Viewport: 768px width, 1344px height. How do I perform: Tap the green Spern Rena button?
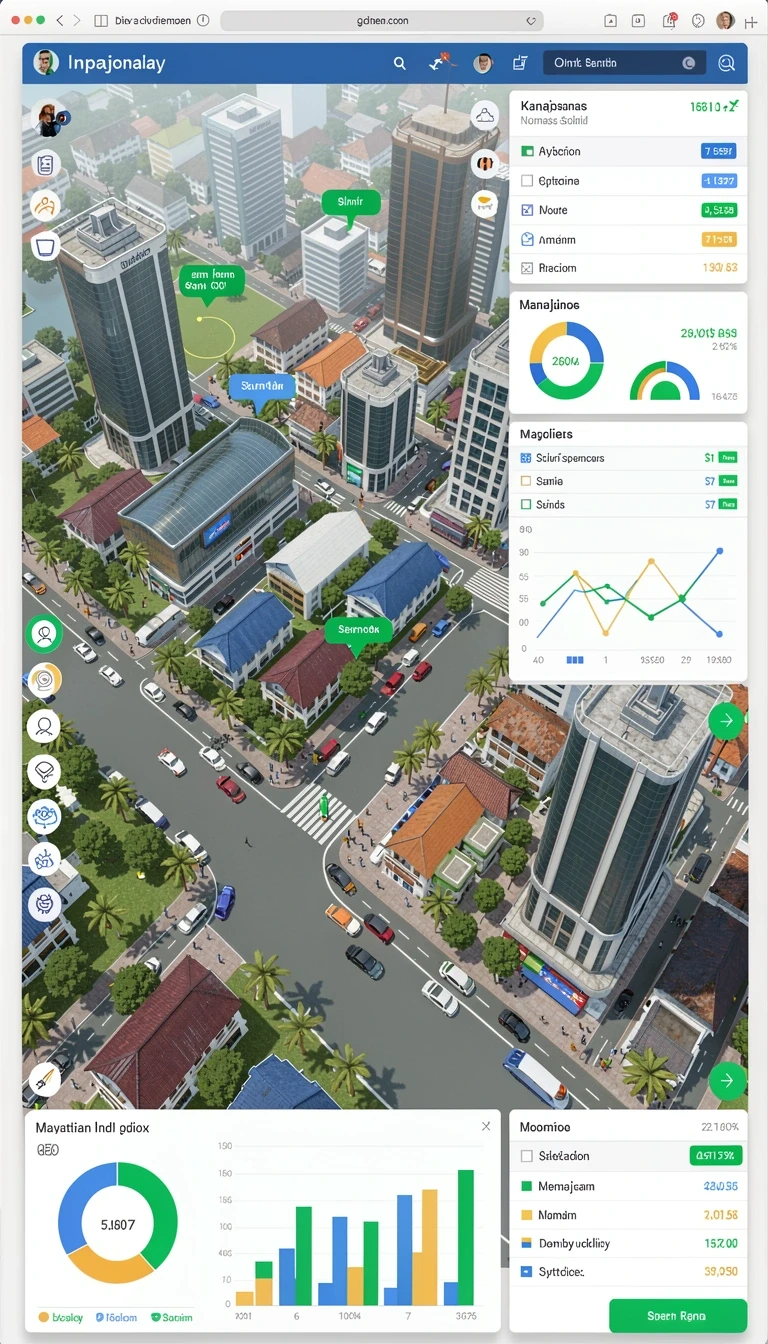click(x=677, y=1316)
